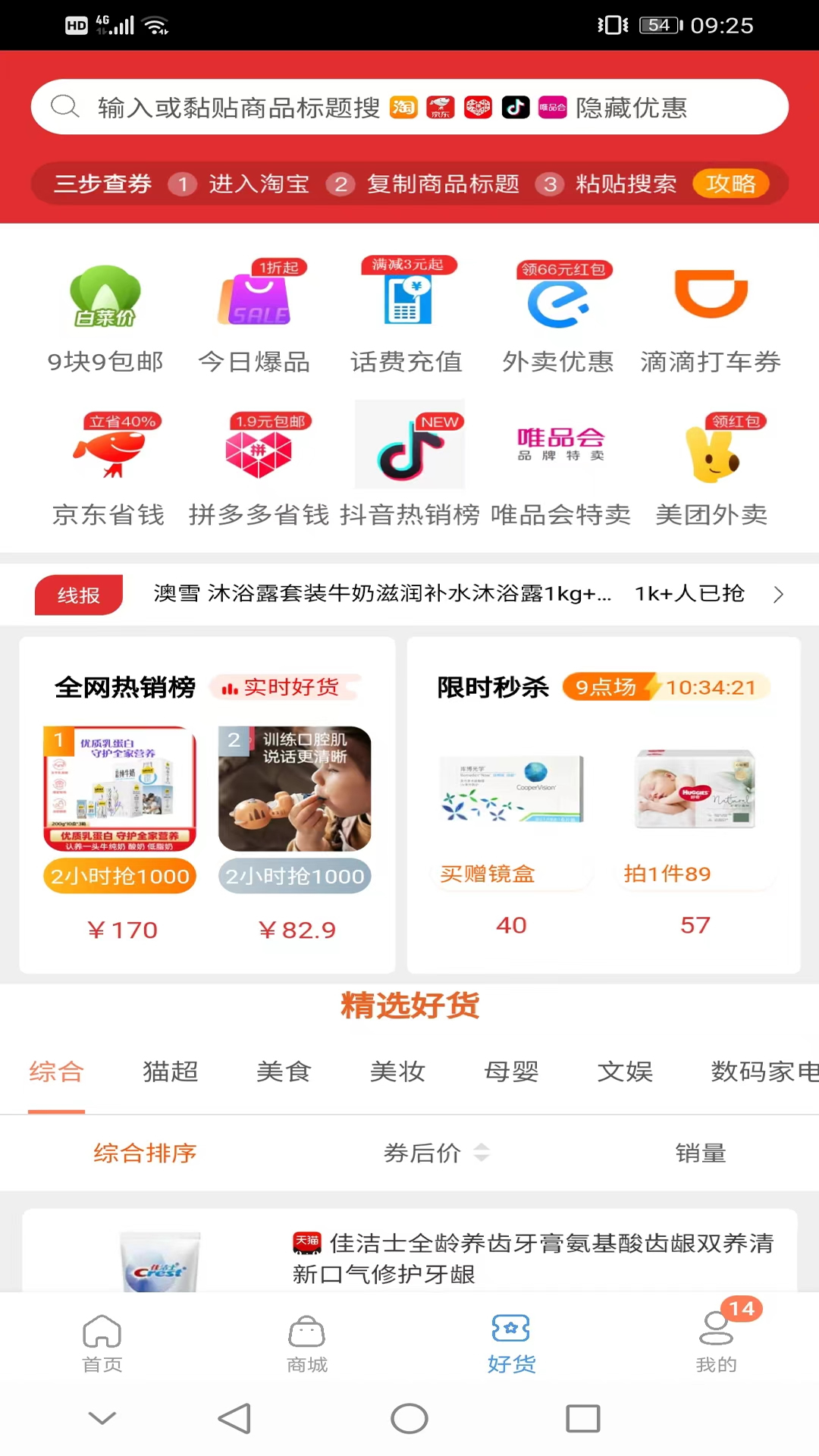Viewport: 819px width, 1456px height.
Task: Go to the 首页 tab
Action: tap(102, 1344)
